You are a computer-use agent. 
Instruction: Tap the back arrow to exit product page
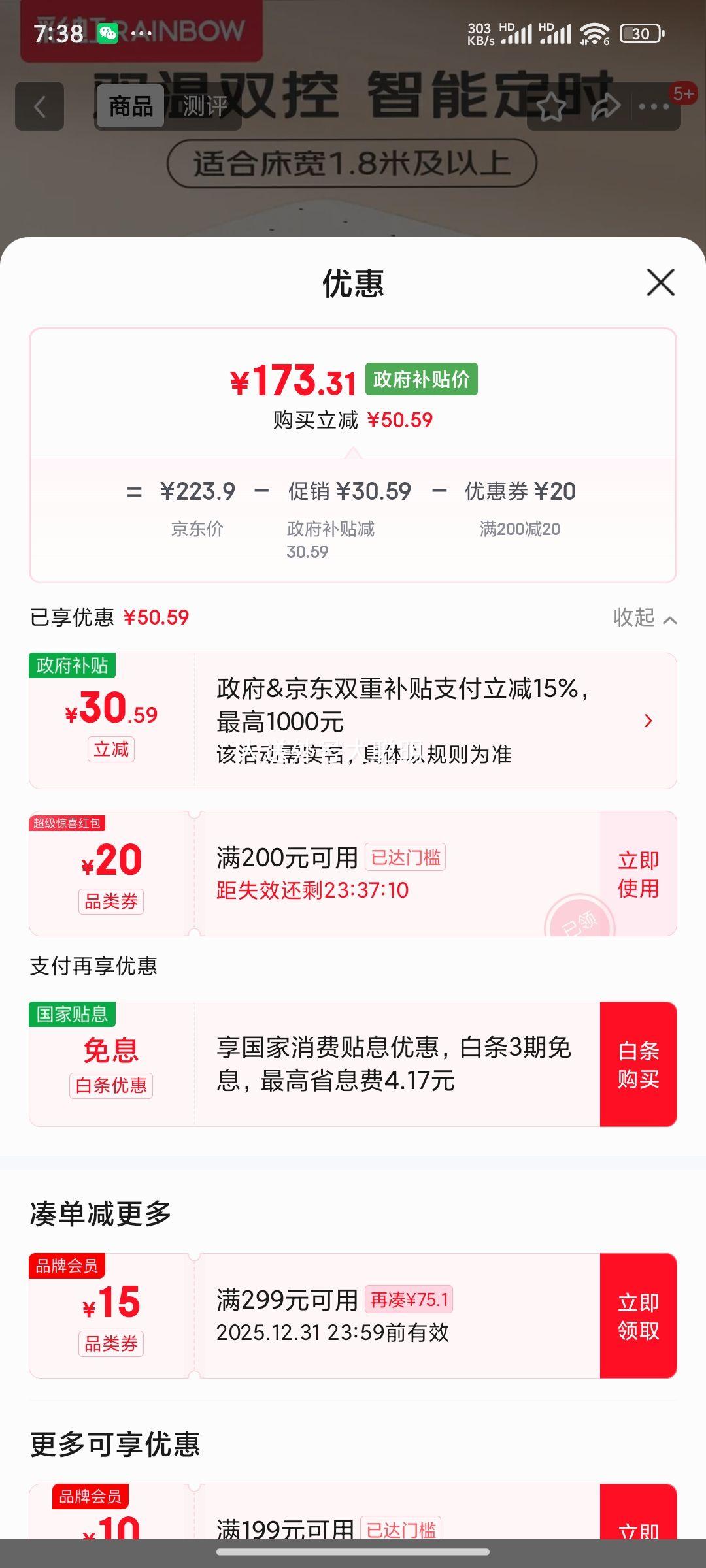click(39, 106)
